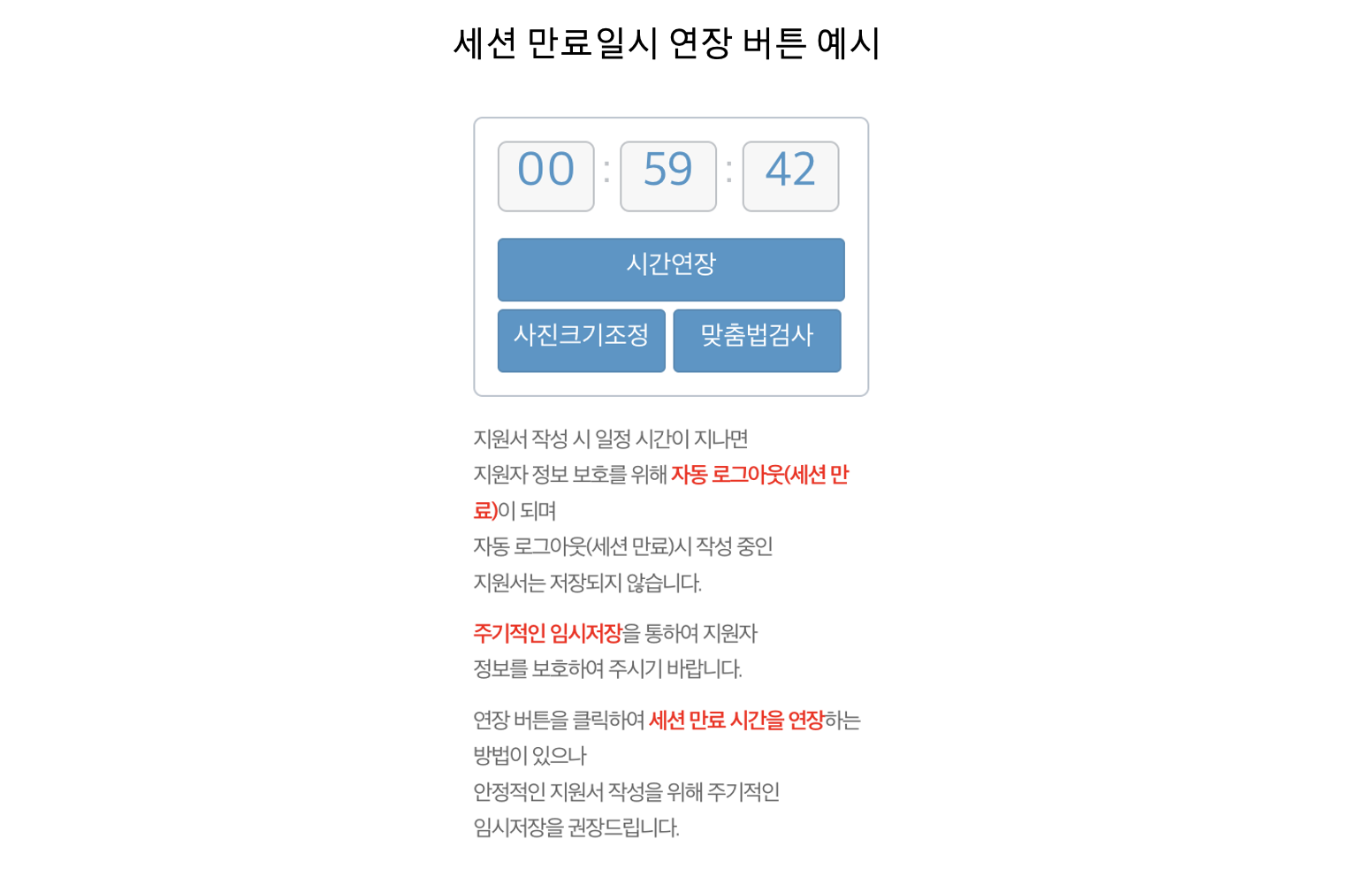Viewport: 1372px width, 877px height.
Task: Open 사진크기조정 tool
Action: click(581, 340)
